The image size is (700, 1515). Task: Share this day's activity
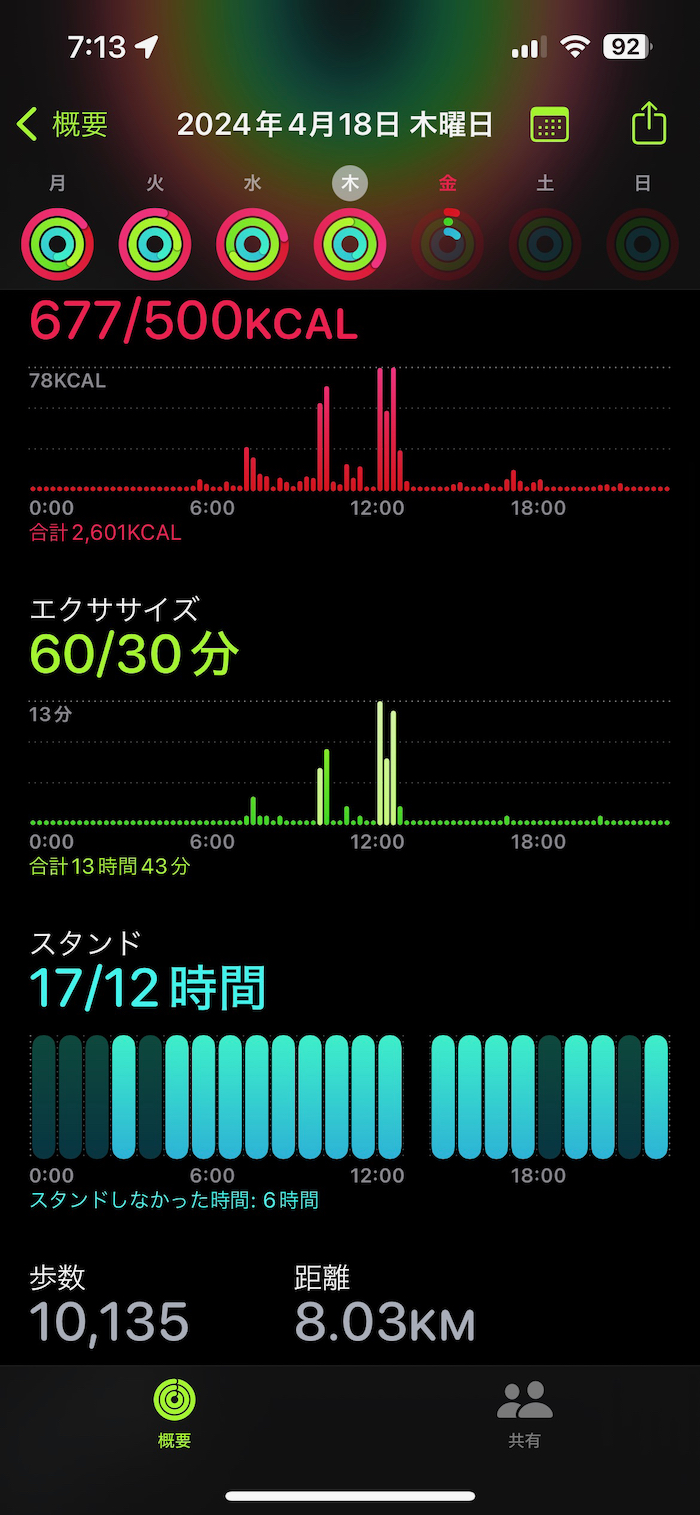[x=648, y=124]
